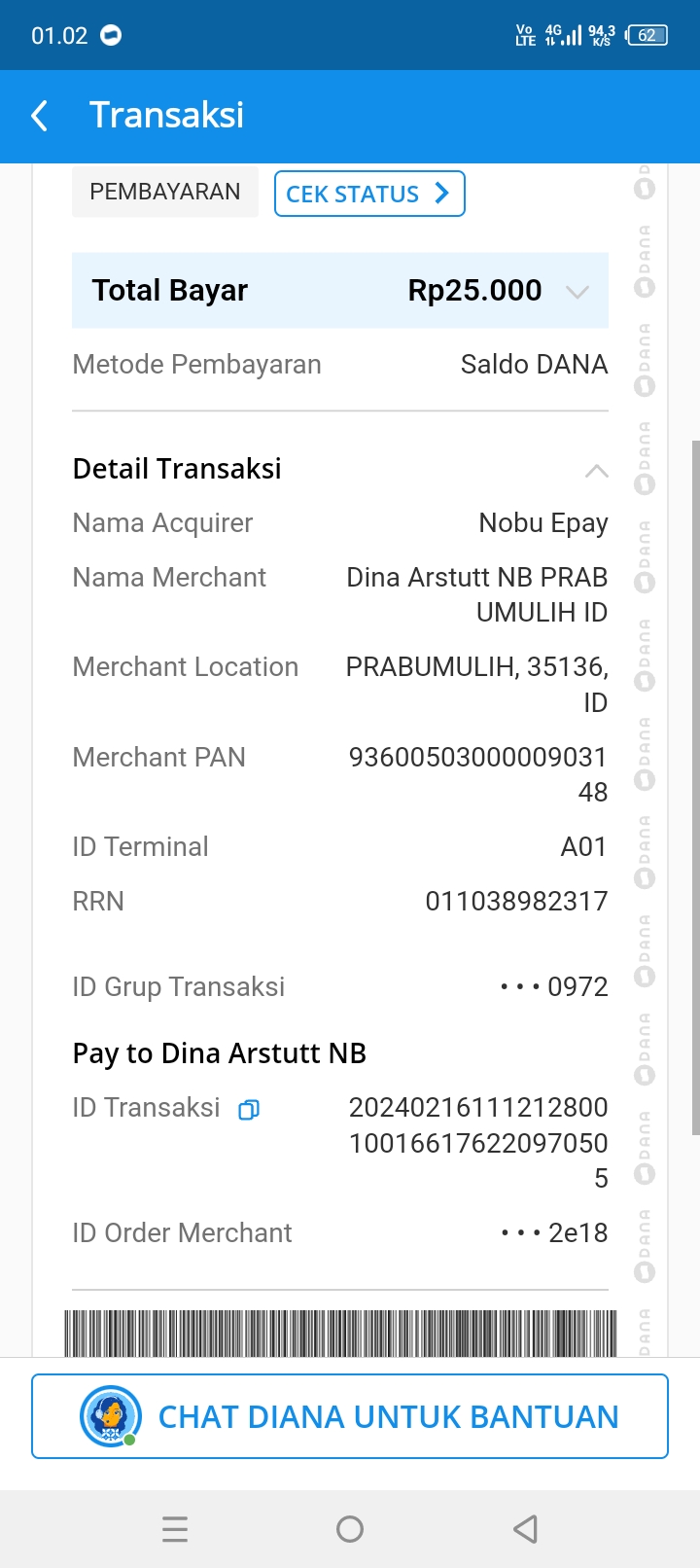Viewport: 700px width, 1568px height.
Task: Expand the Total Bayar breakdown chevron
Action: [577, 291]
